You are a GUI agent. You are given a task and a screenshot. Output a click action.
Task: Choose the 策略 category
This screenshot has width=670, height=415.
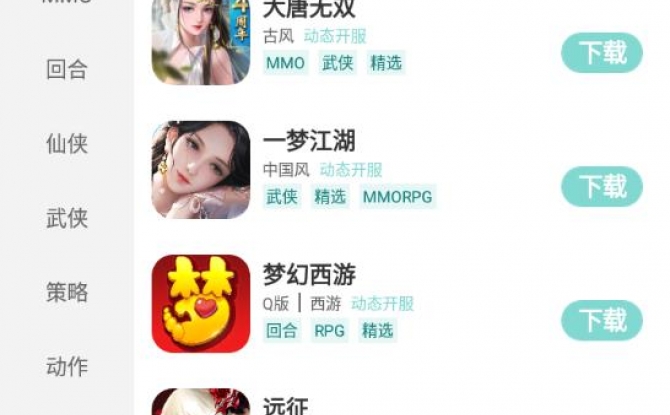tap(67, 292)
